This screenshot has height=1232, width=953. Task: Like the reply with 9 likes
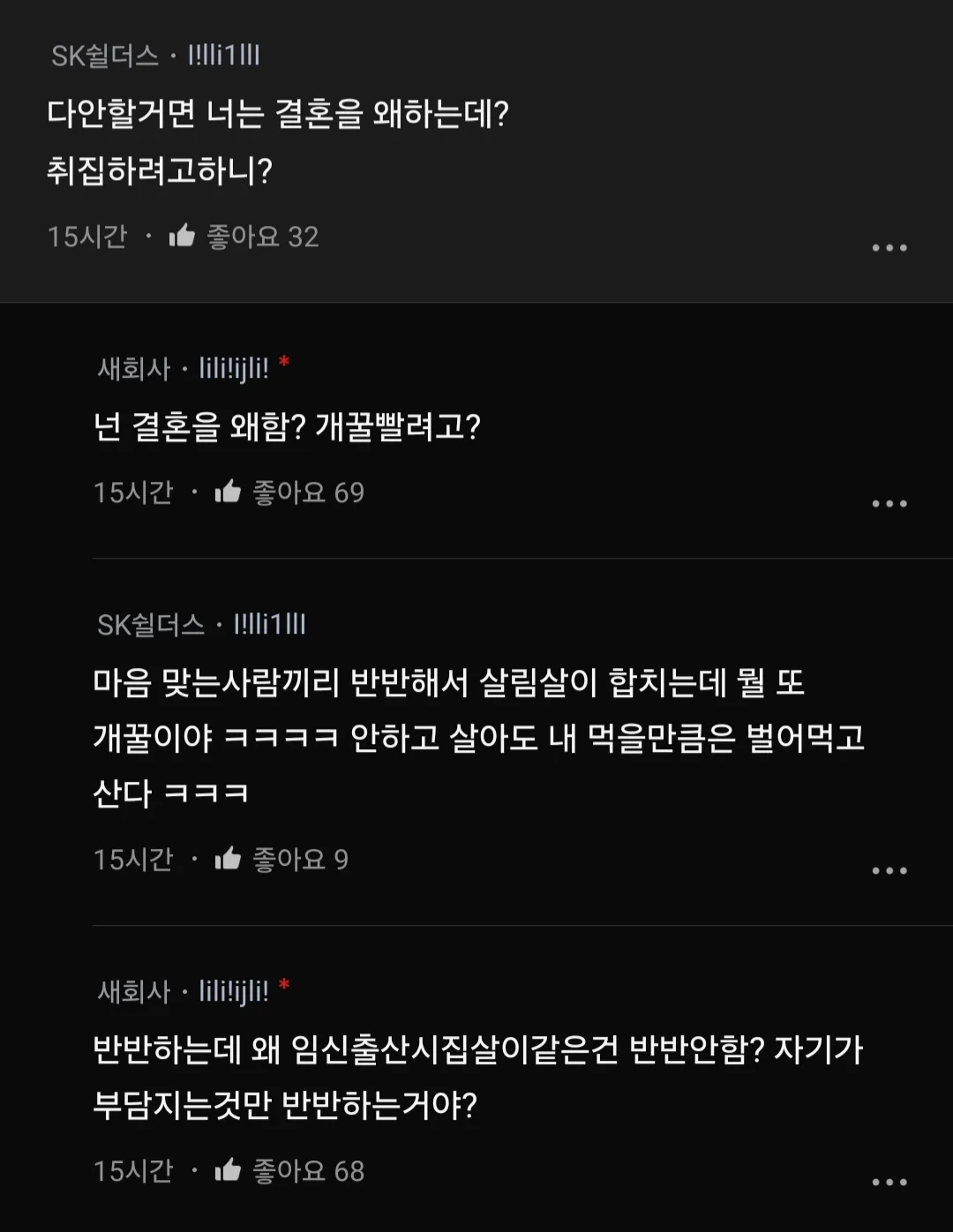point(229,859)
